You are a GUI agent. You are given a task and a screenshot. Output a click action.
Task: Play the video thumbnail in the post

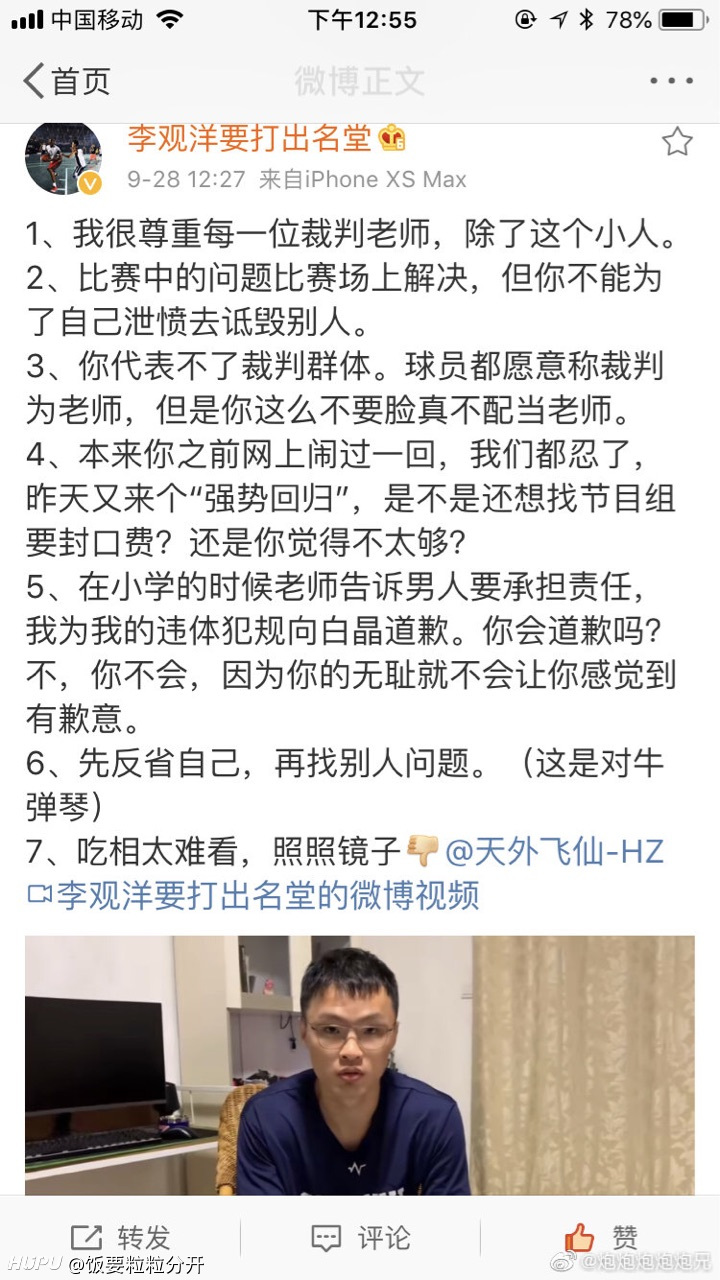click(x=360, y=1065)
